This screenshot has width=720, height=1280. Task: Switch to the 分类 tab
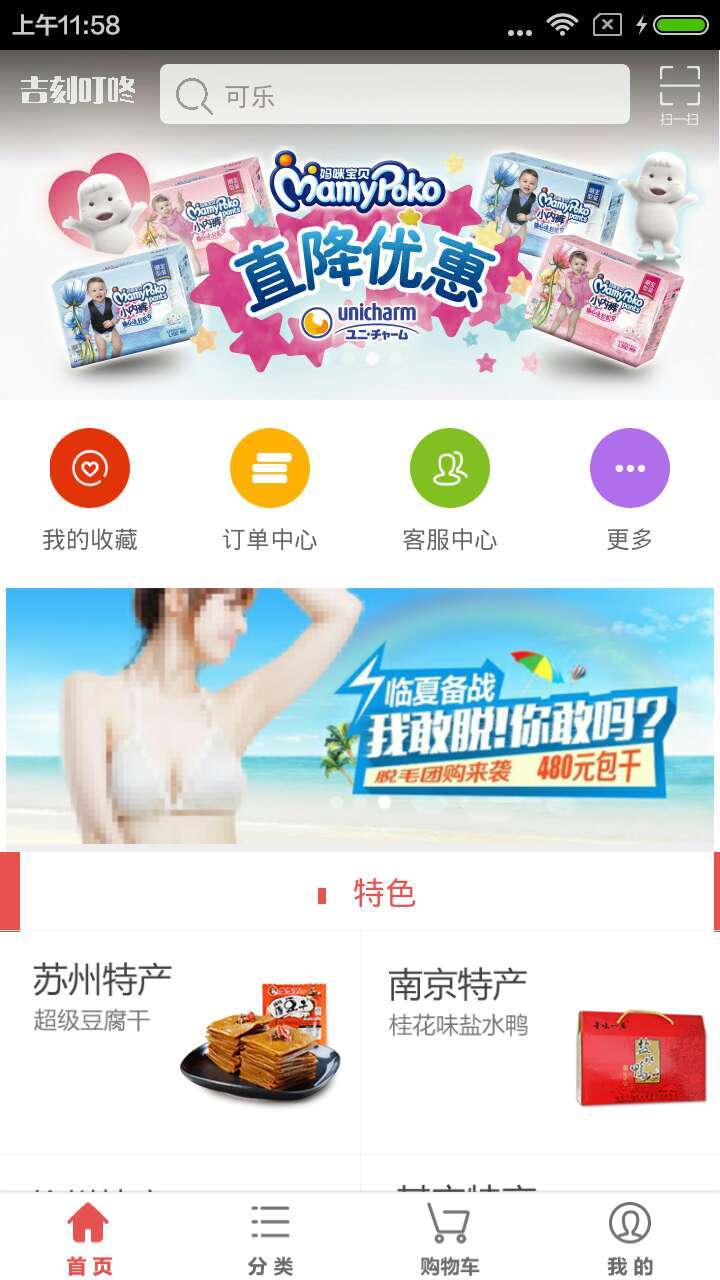click(270, 1238)
